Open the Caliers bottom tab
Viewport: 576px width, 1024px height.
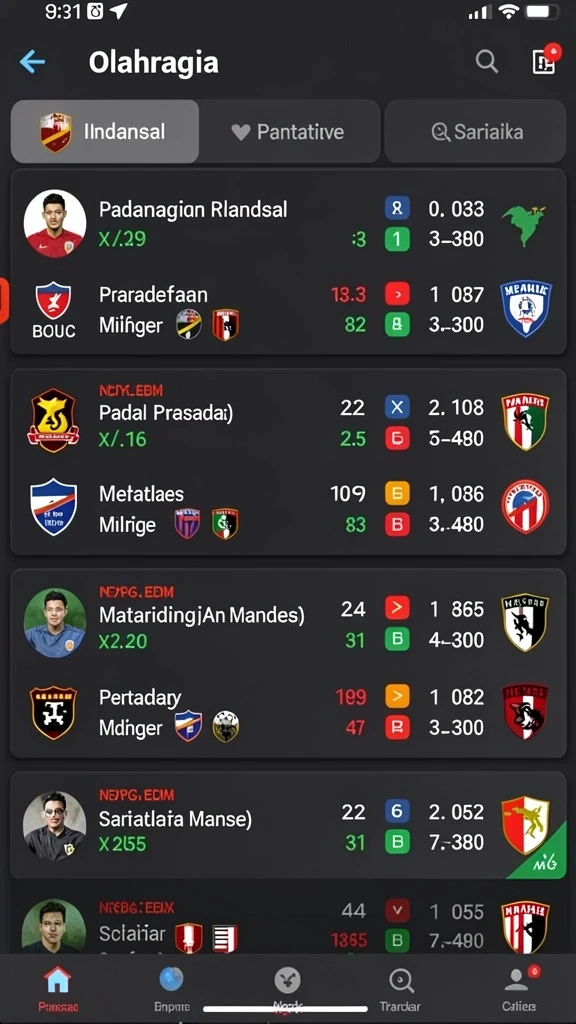click(519, 989)
